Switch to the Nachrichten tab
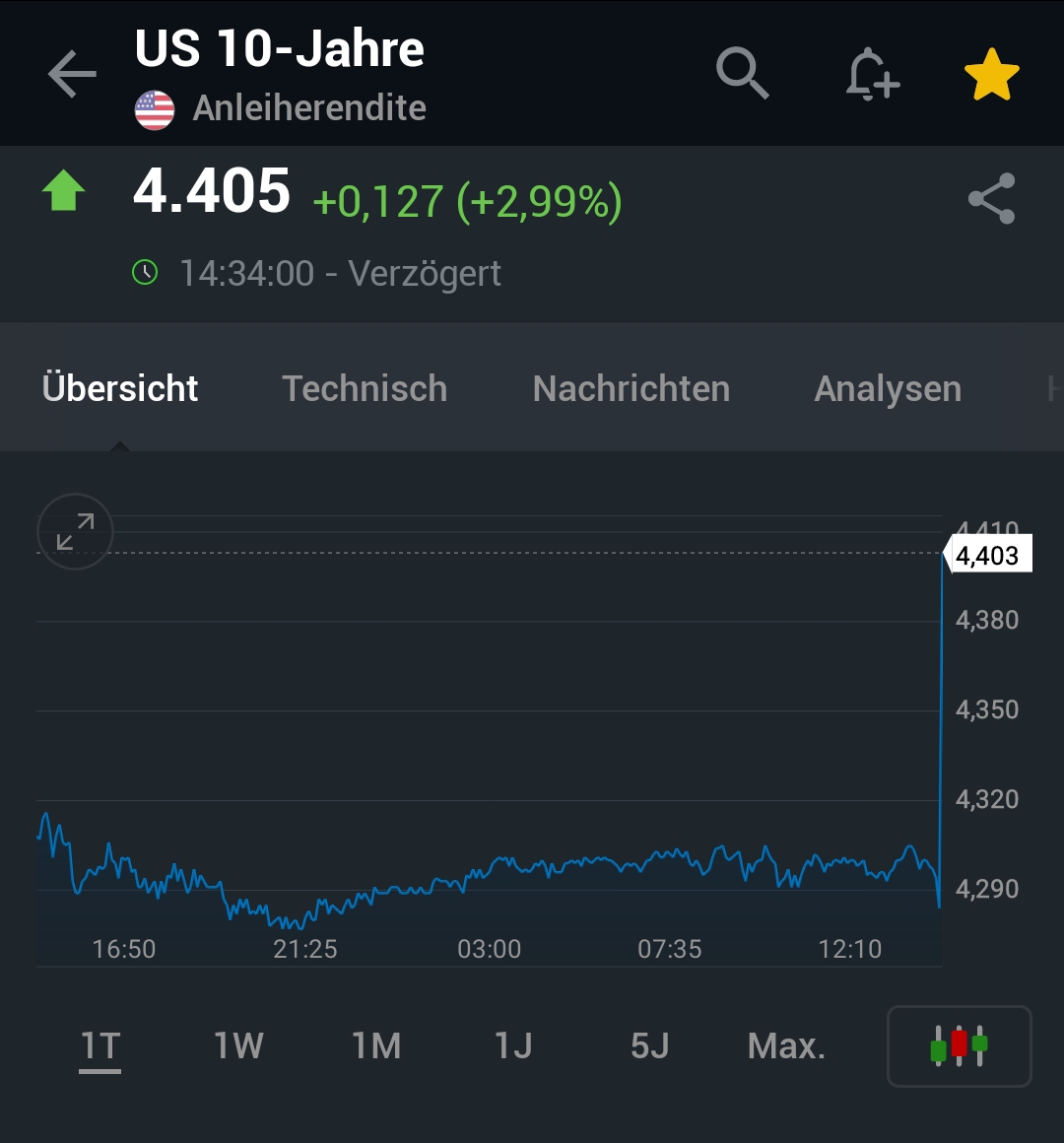The image size is (1064, 1143). [x=630, y=388]
